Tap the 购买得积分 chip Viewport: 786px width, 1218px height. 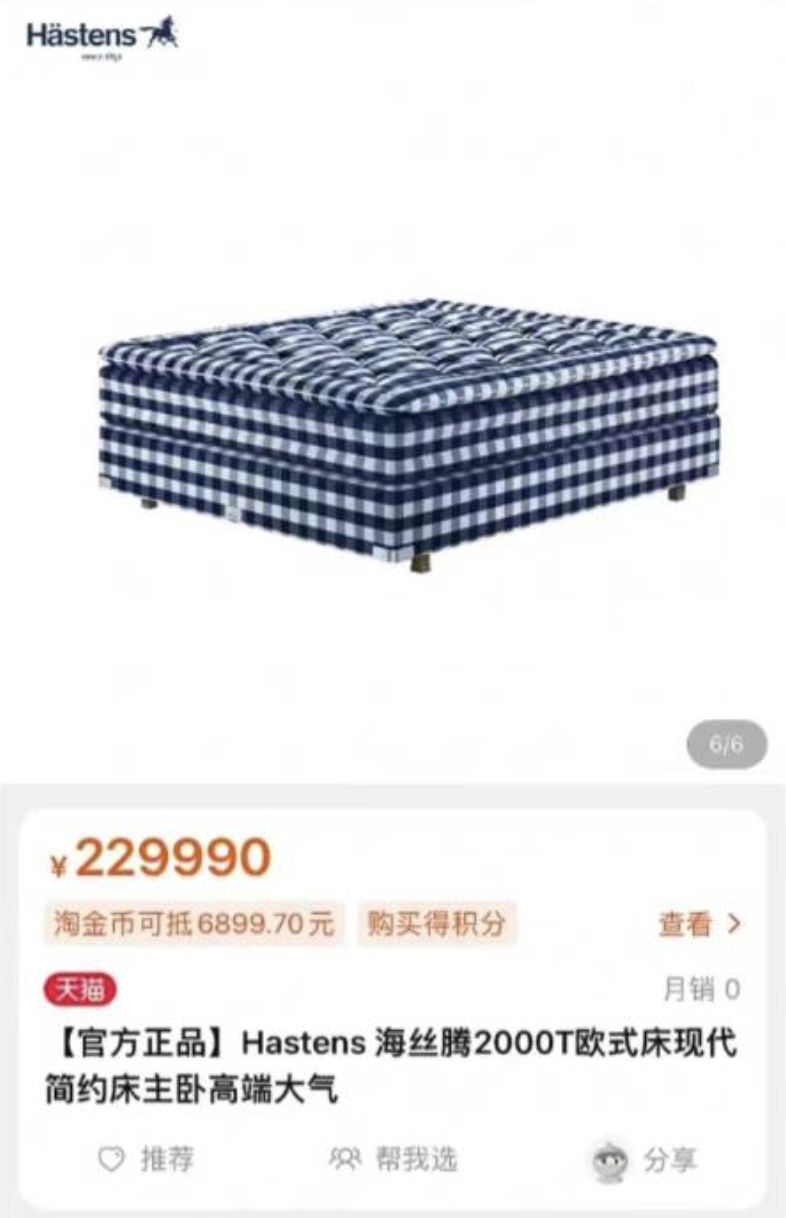click(x=437, y=923)
